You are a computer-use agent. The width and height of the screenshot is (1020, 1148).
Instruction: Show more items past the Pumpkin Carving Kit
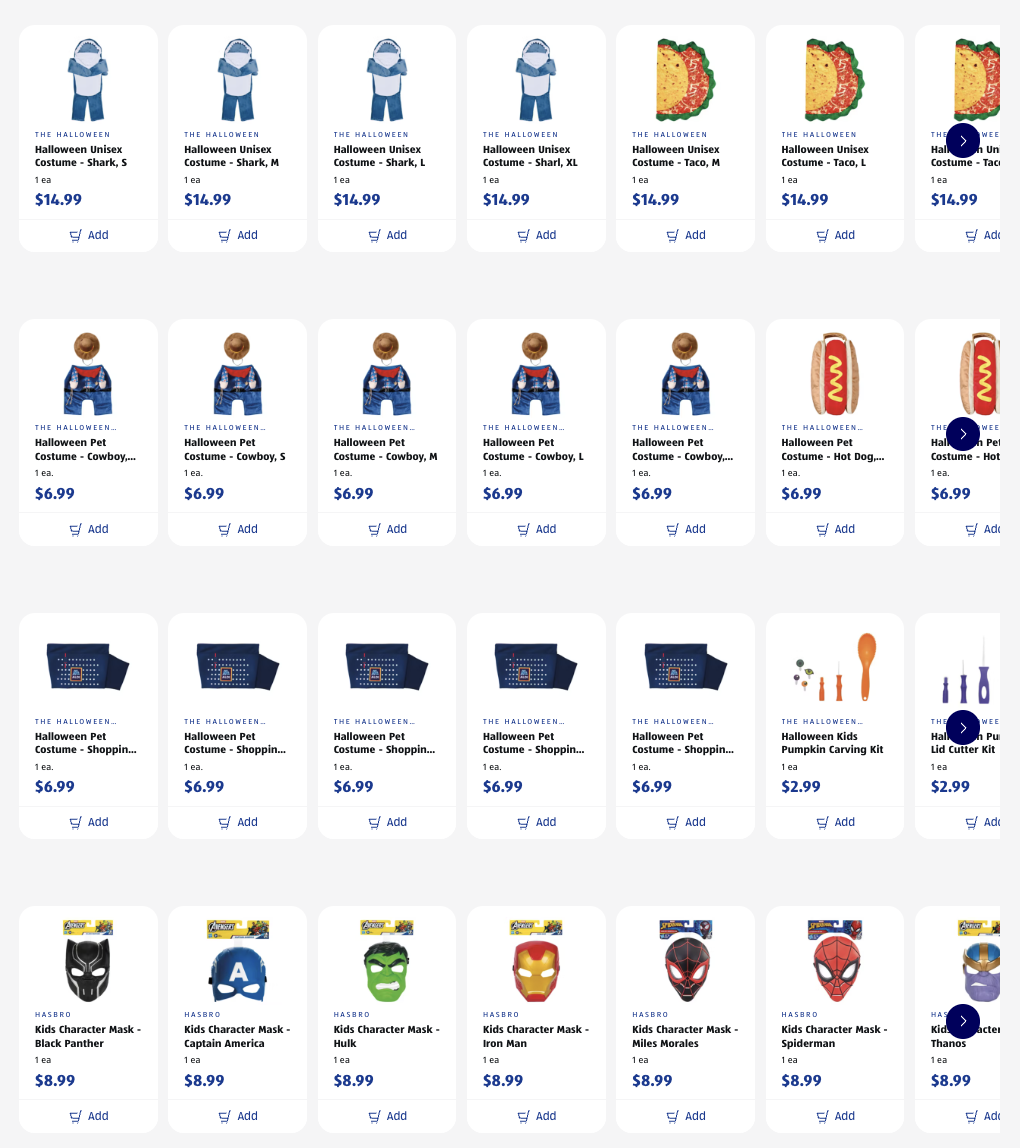[963, 727]
